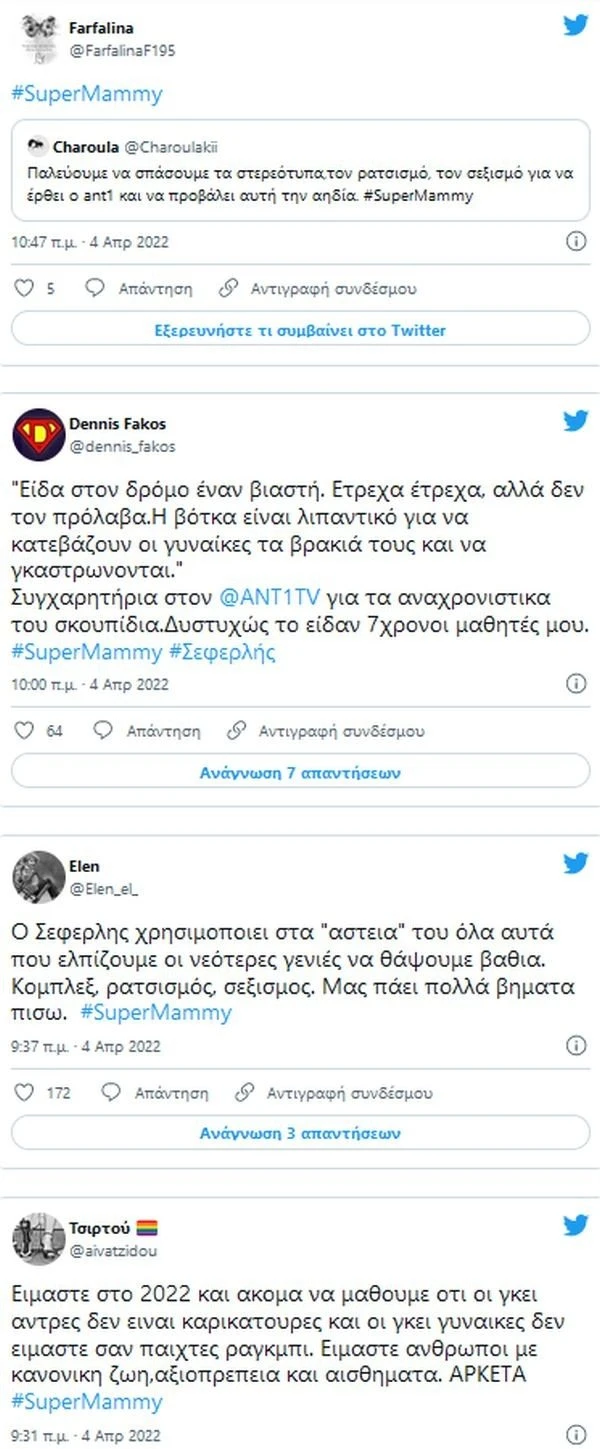Copy link to Dennis Fakos's tweet
The image size is (600, 1449).
324,731
